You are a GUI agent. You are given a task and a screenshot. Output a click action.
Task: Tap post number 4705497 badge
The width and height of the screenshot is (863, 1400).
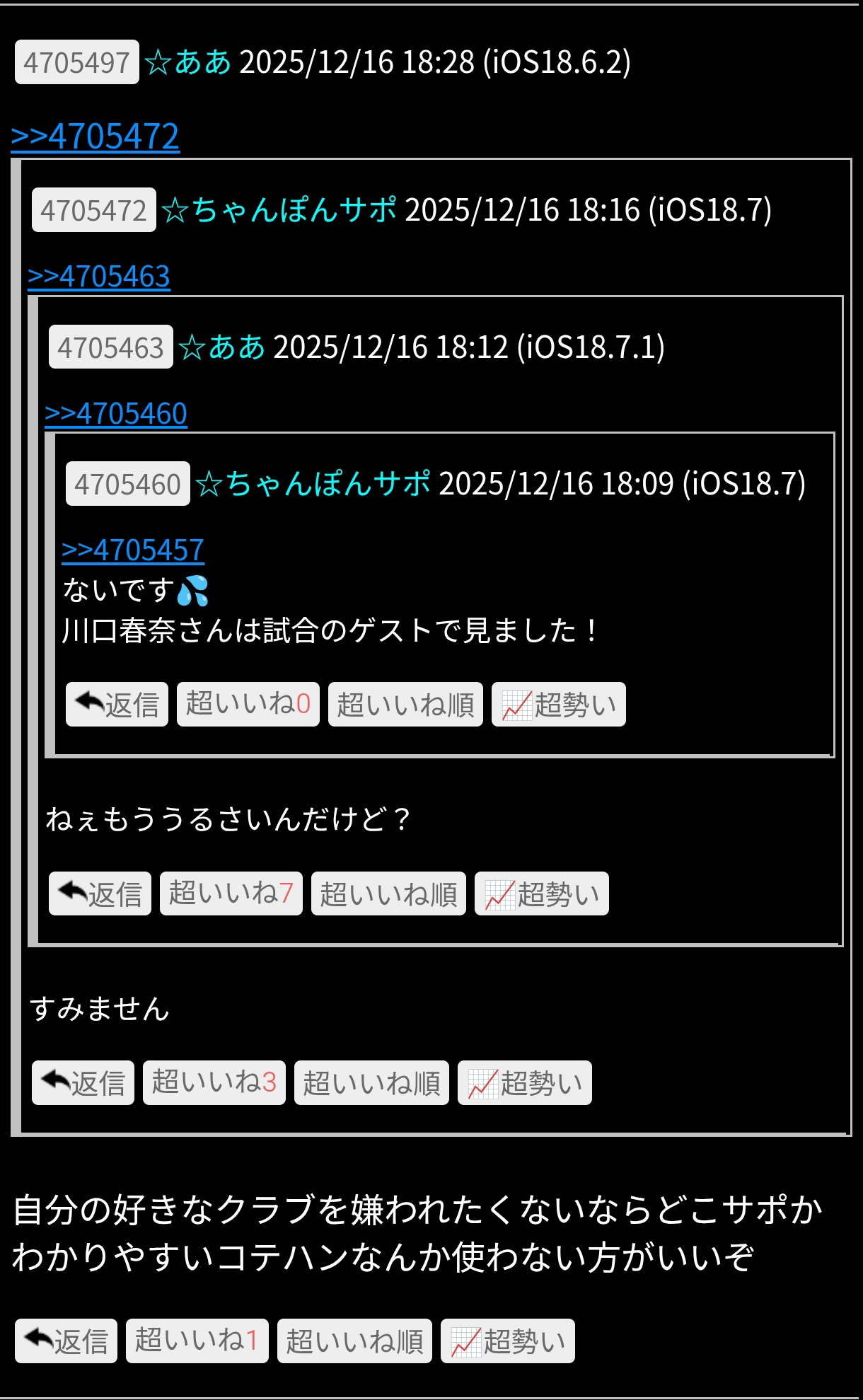pyautogui.click(x=76, y=63)
